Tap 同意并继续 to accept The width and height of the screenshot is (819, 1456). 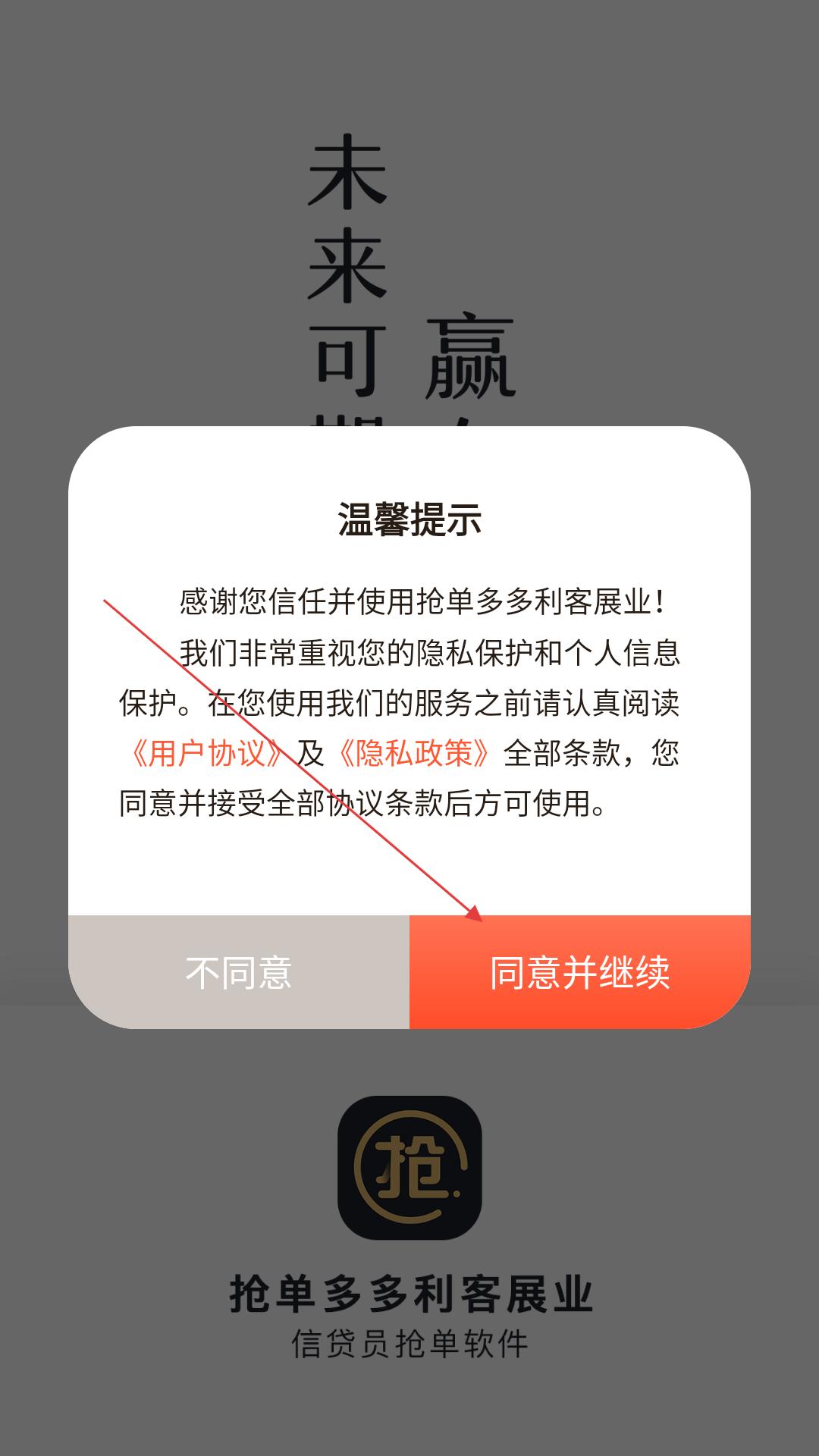(580, 972)
